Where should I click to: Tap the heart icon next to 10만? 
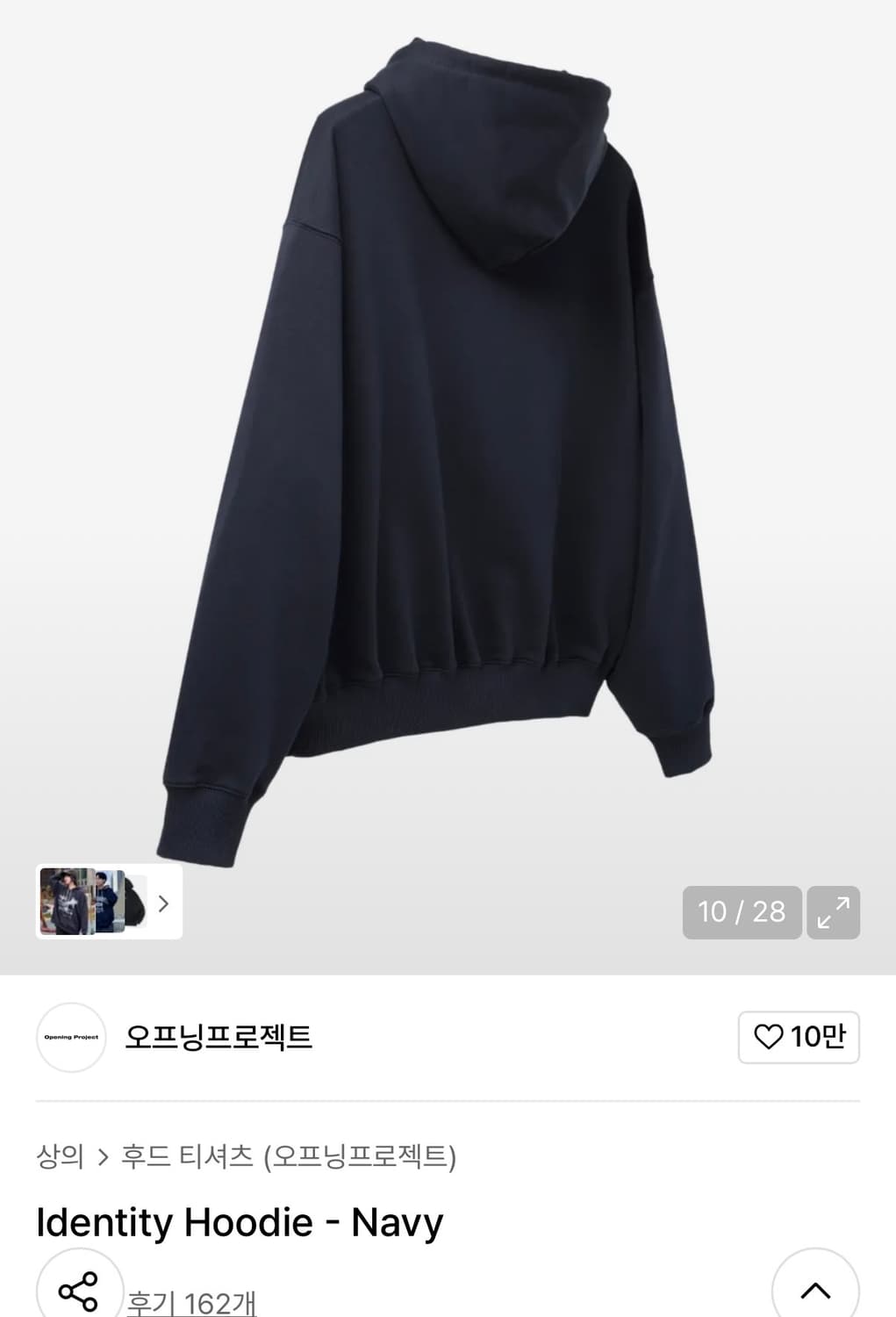click(x=772, y=1037)
